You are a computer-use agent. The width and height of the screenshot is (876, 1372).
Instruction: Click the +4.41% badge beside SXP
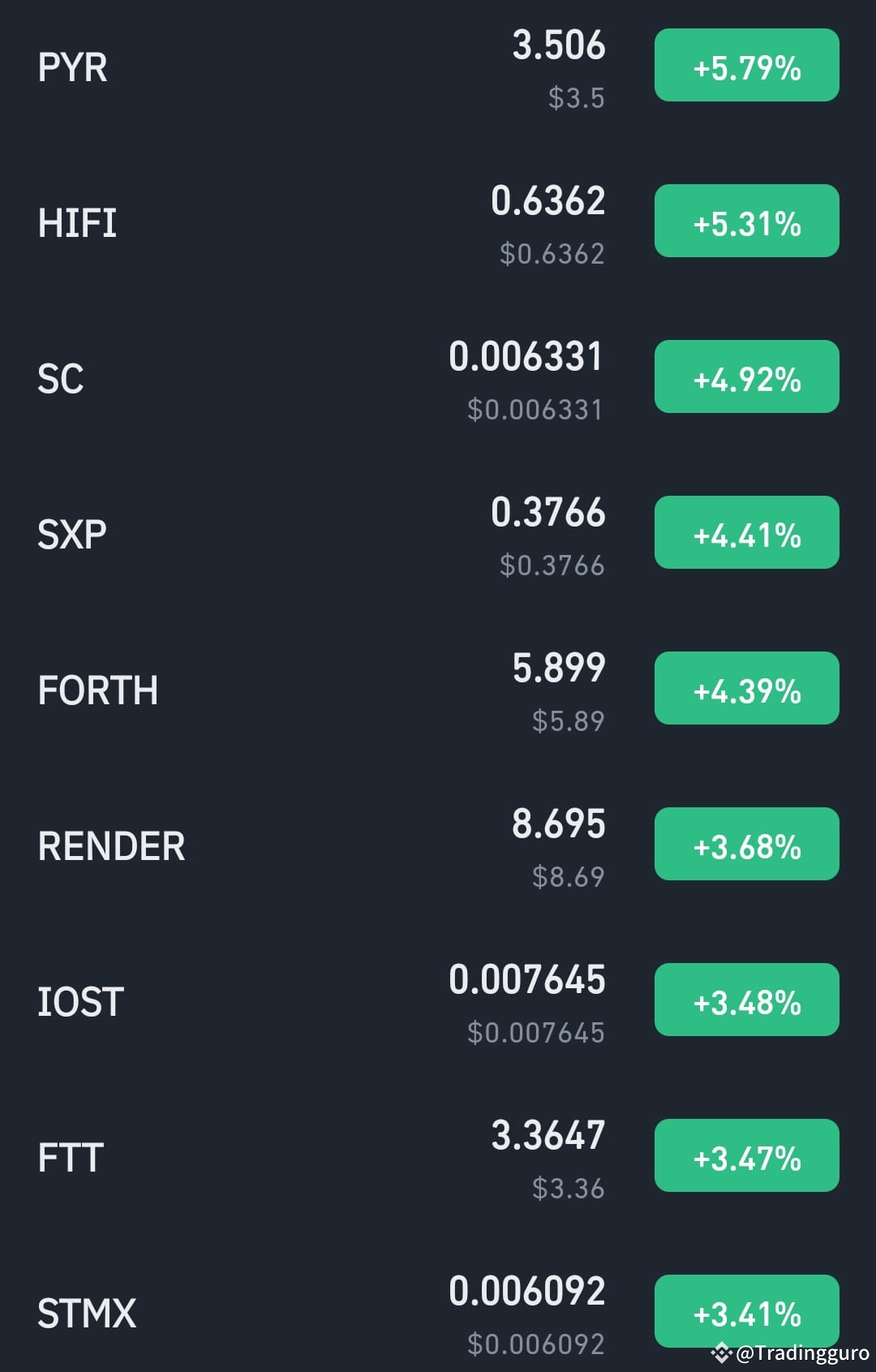745,532
